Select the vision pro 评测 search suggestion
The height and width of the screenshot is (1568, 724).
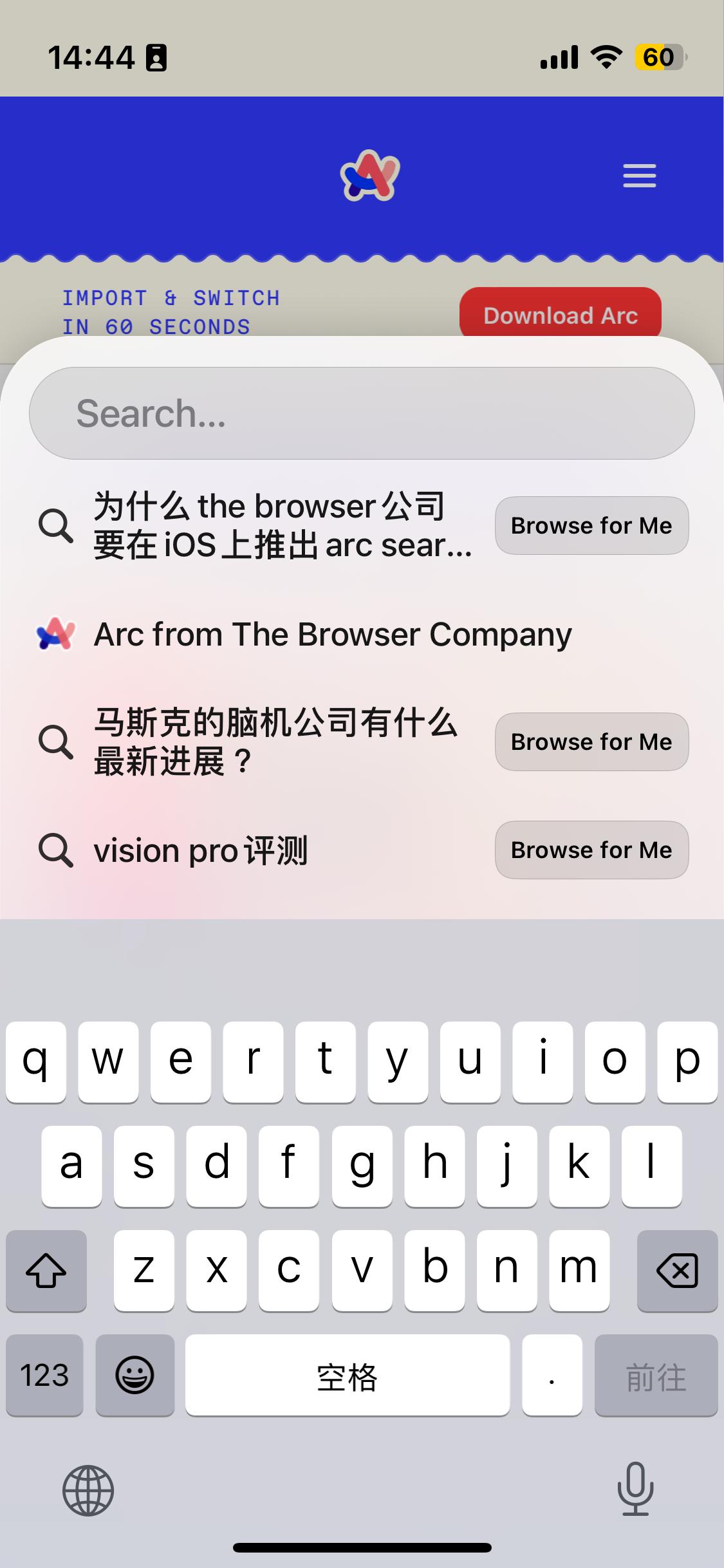click(201, 850)
